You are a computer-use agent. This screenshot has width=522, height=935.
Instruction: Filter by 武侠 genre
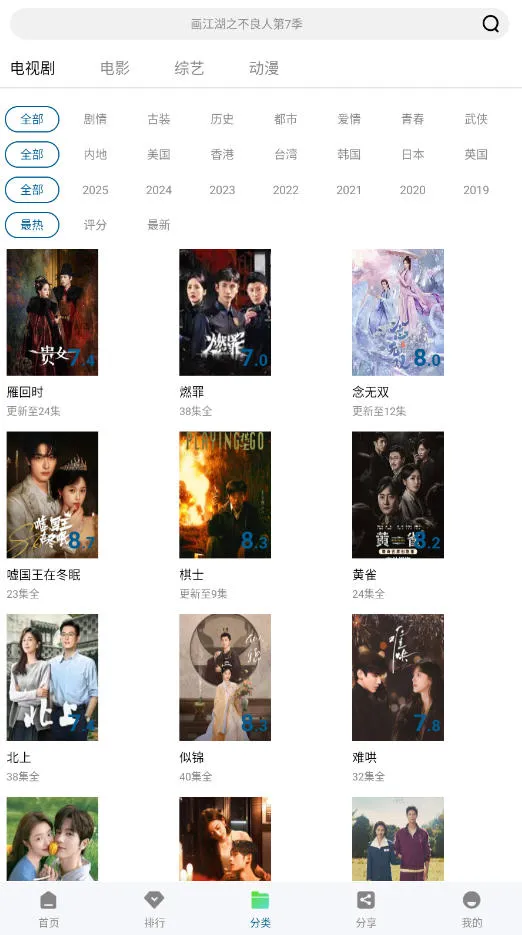tap(476, 119)
